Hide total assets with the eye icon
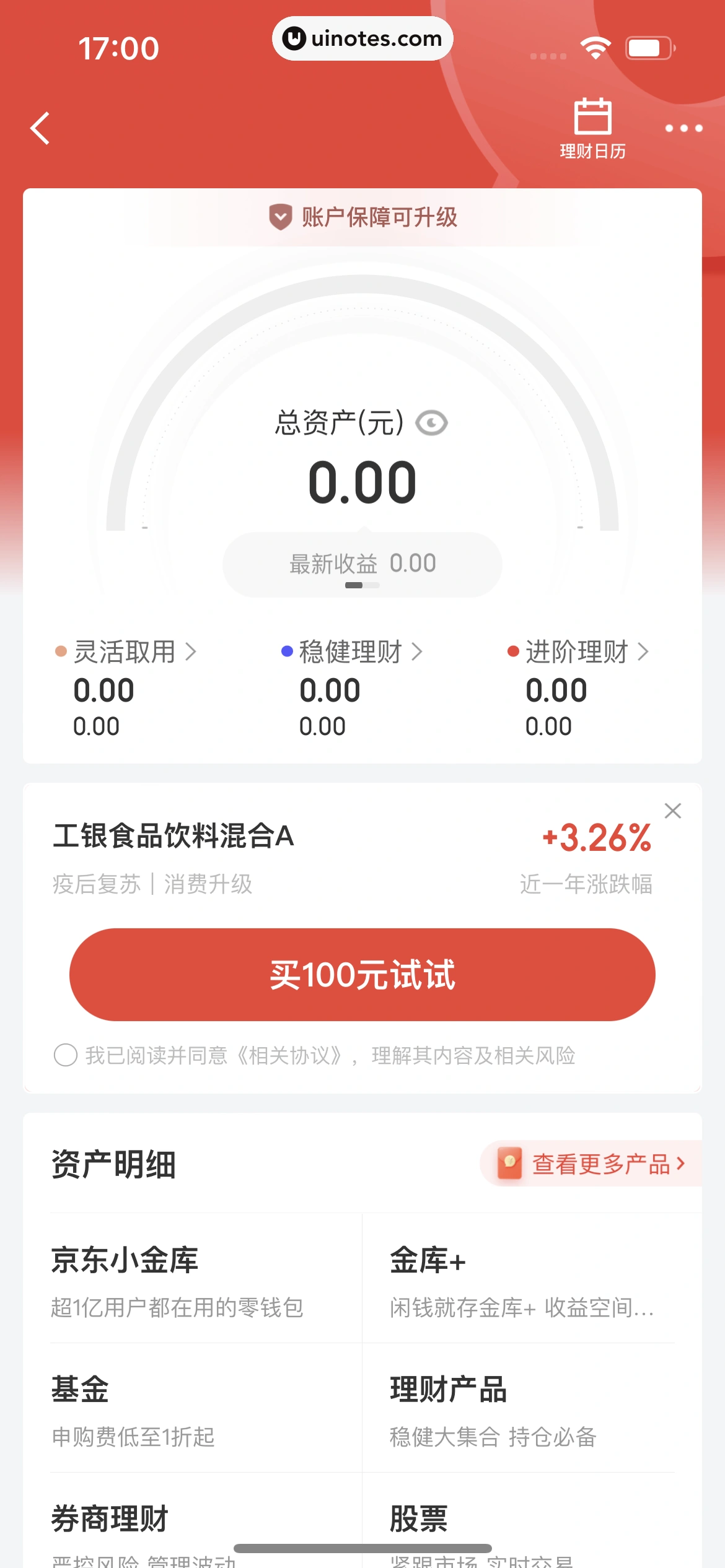Screen dimensions: 725x1568 pyautogui.click(x=431, y=424)
